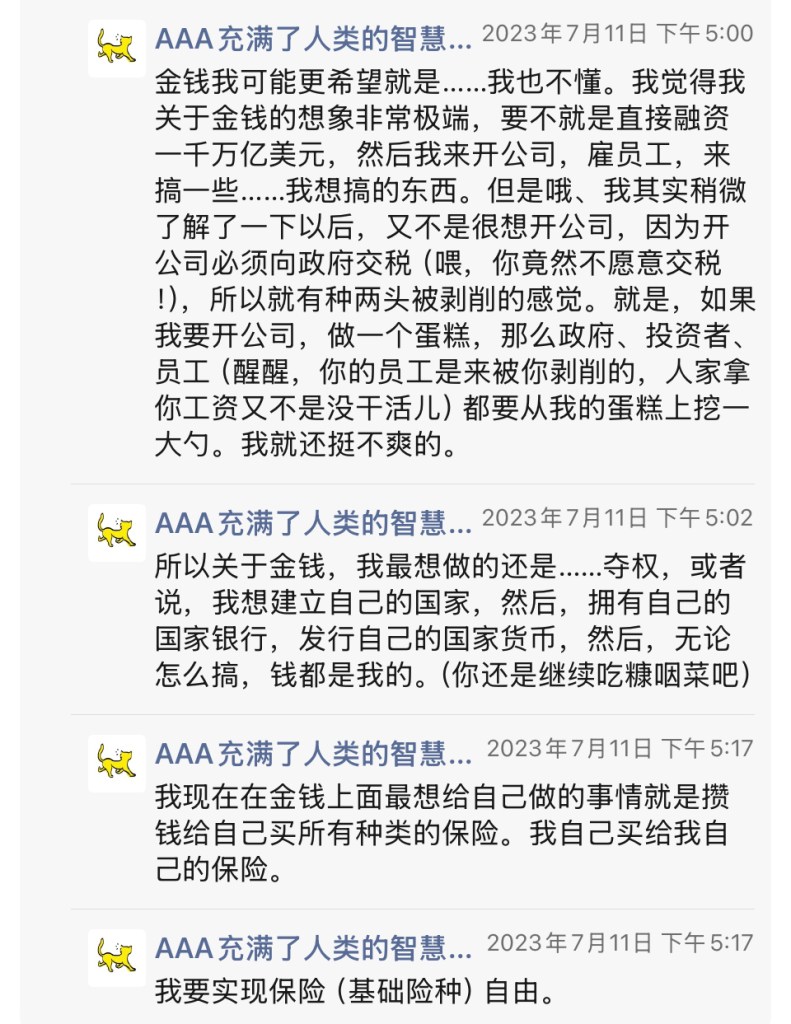Tap the sender name above the 保险 (基础险种) 自由 message
This screenshot has width=791, height=1024.
(x=313, y=945)
